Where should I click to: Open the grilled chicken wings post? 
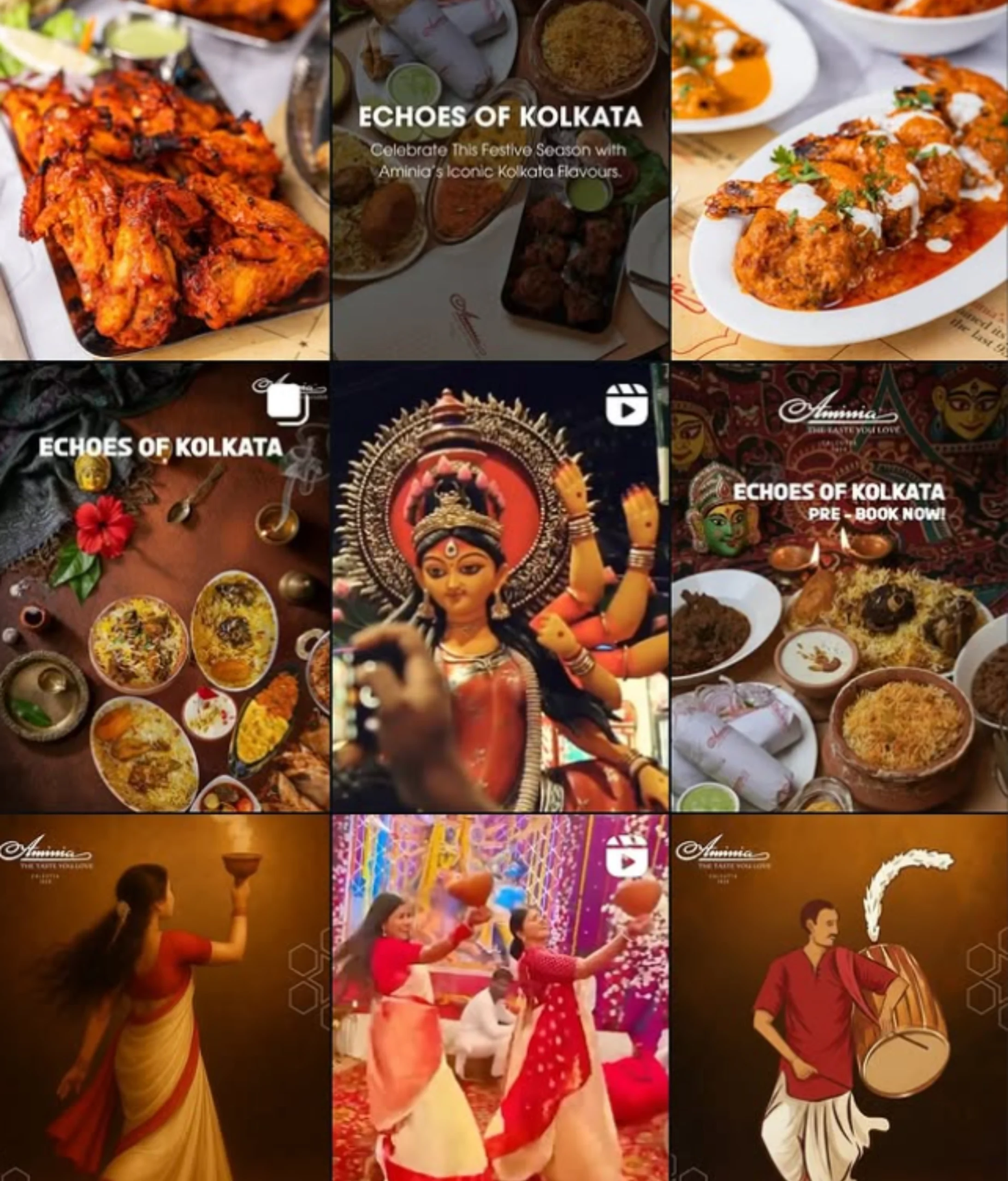point(164,179)
